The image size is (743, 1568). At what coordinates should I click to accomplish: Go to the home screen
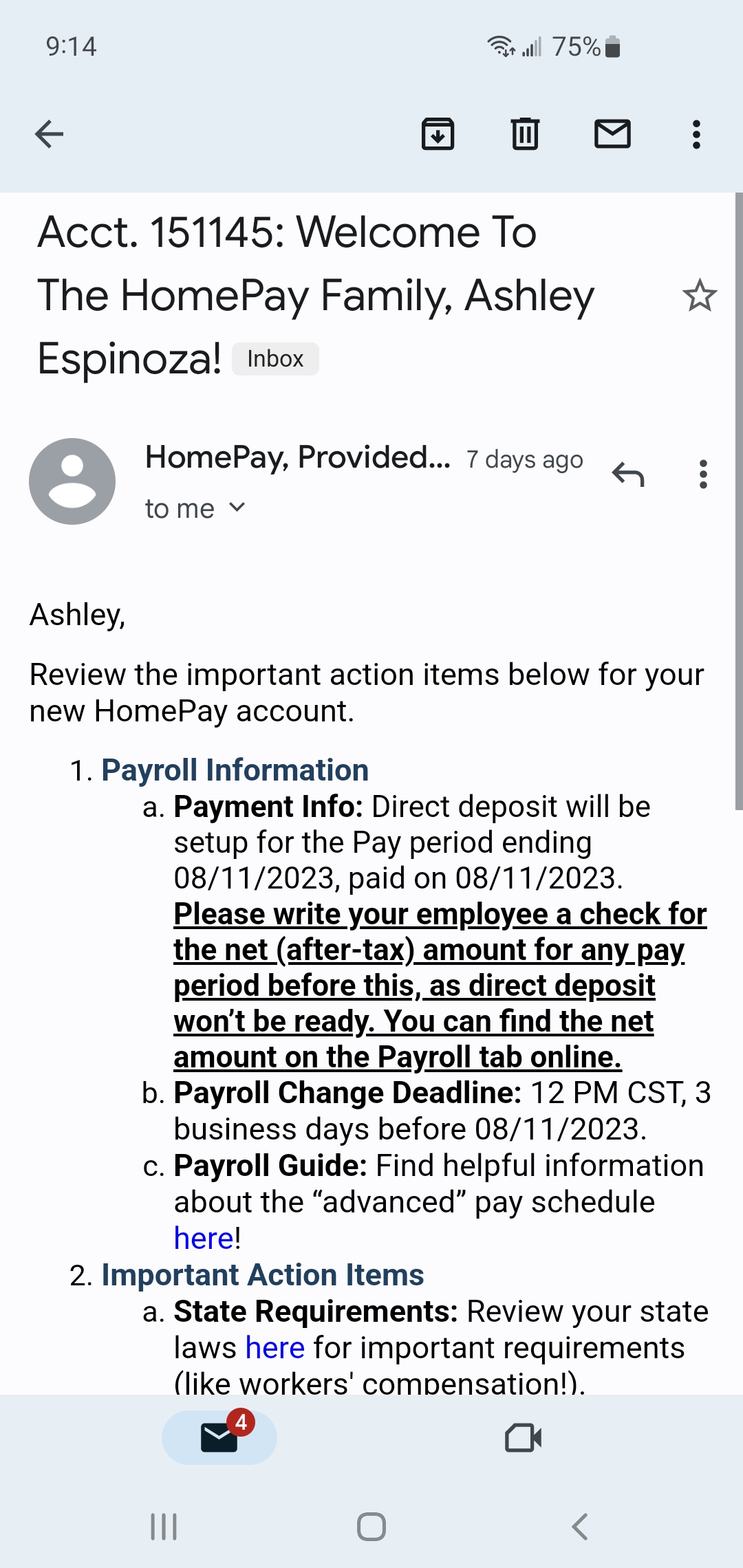(x=371, y=1527)
